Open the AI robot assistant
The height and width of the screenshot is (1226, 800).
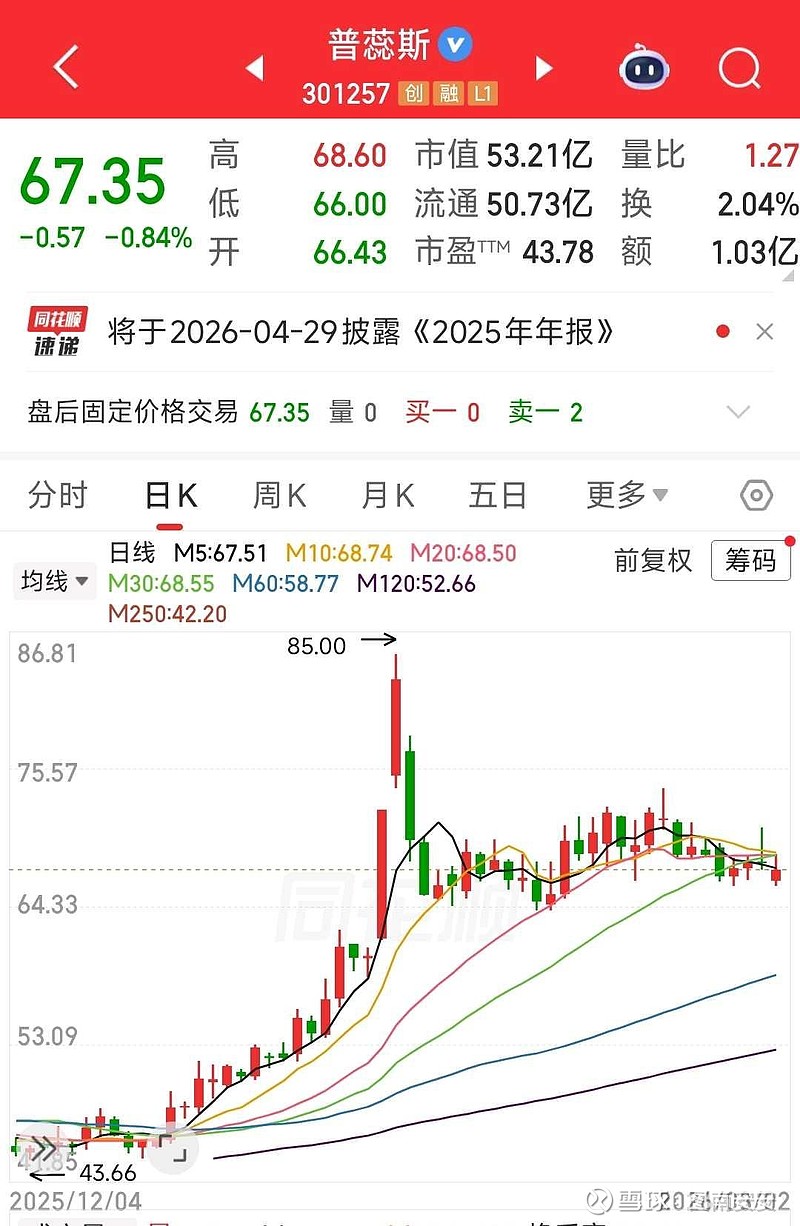coord(643,67)
